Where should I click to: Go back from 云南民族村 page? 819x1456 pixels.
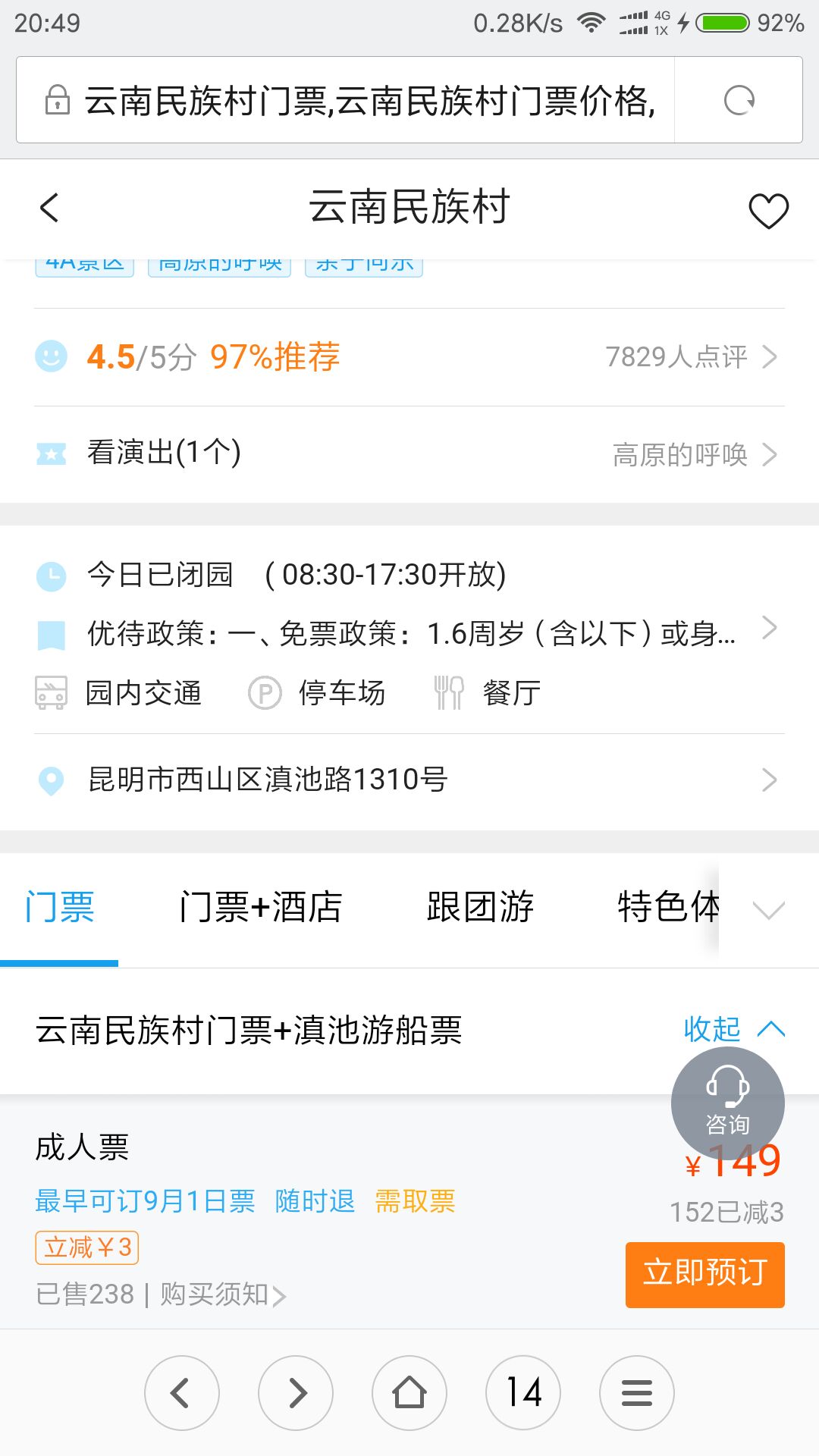(49, 207)
